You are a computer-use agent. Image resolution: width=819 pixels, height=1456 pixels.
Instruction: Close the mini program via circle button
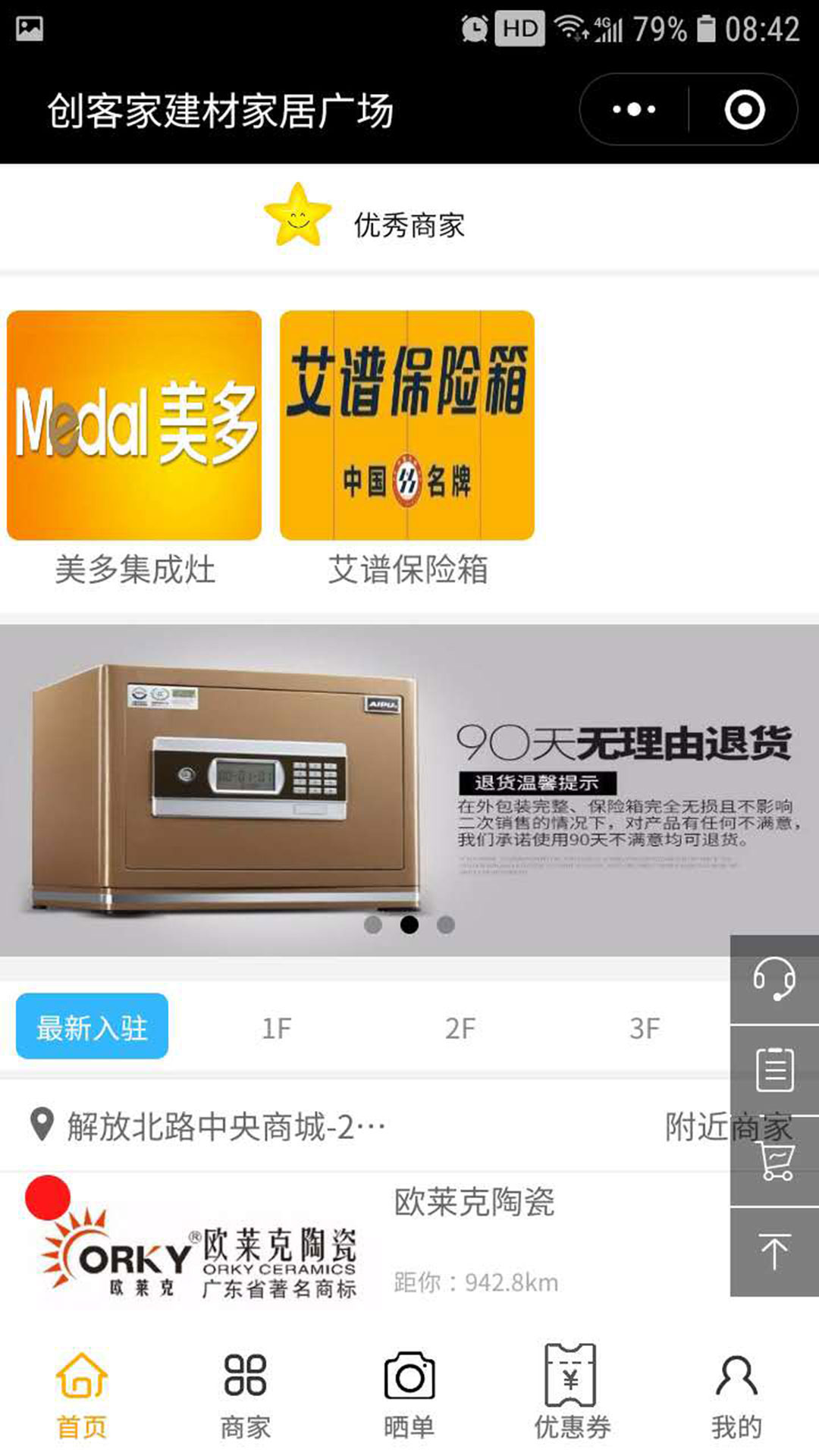point(744,110)
